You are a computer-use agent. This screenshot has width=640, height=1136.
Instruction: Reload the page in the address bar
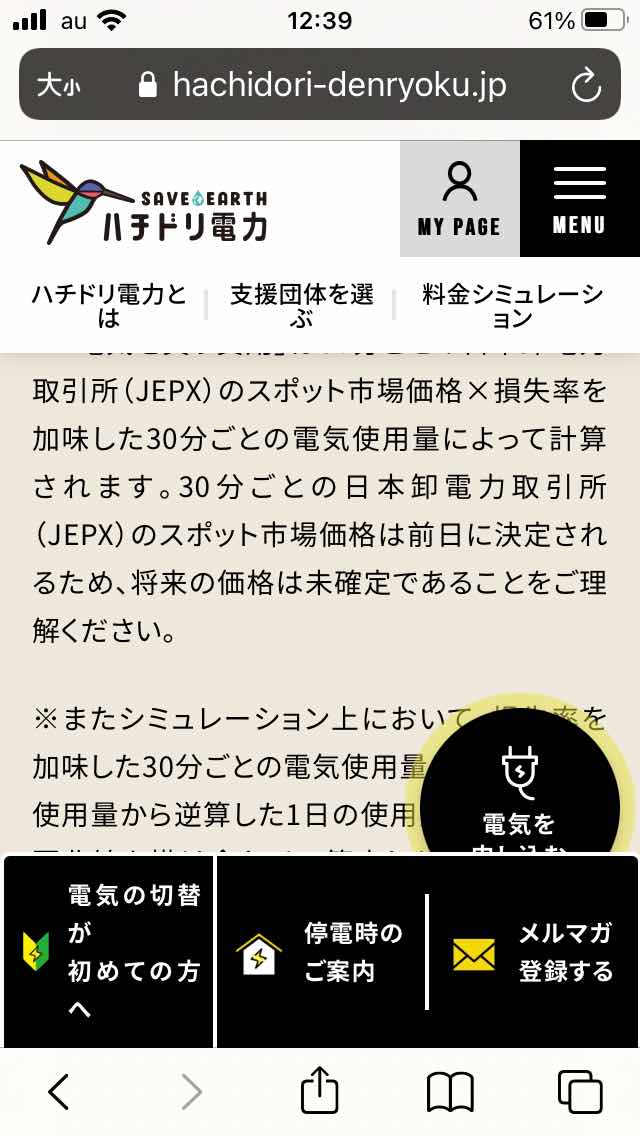tap(586, 85)
